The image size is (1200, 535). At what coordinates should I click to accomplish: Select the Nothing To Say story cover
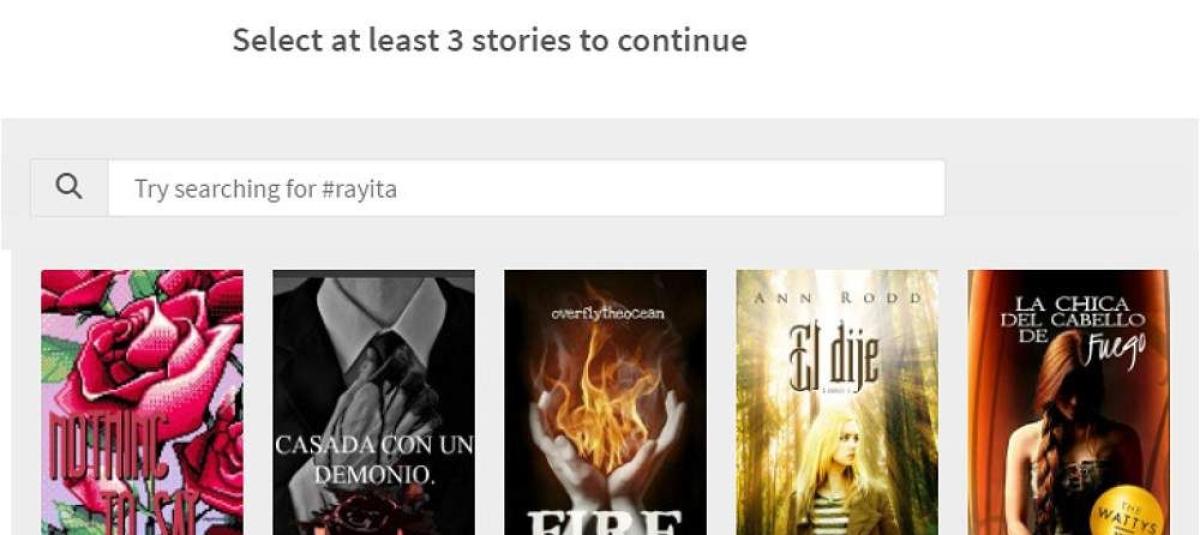tap(142, 402)
